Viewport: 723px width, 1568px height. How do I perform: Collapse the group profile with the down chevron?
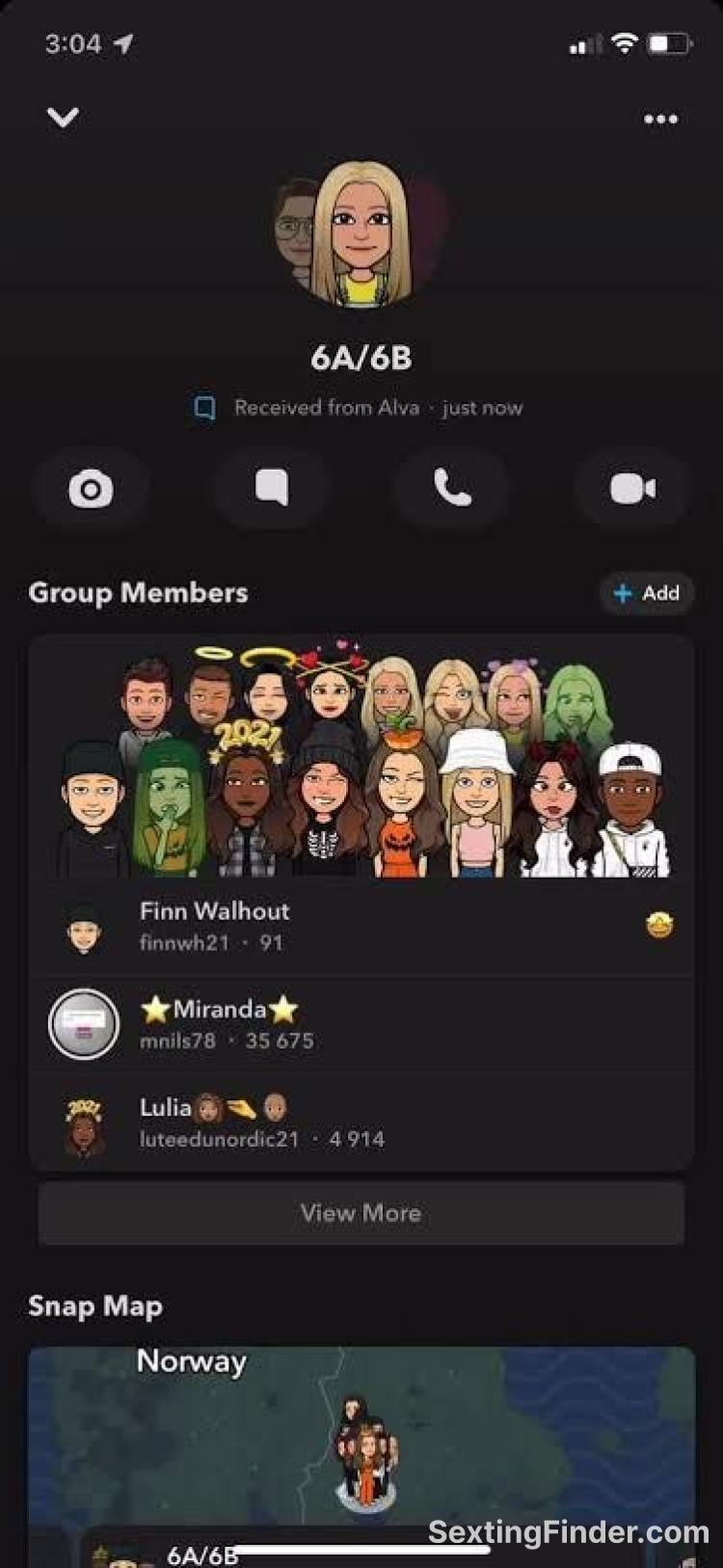tap(63, 118)
